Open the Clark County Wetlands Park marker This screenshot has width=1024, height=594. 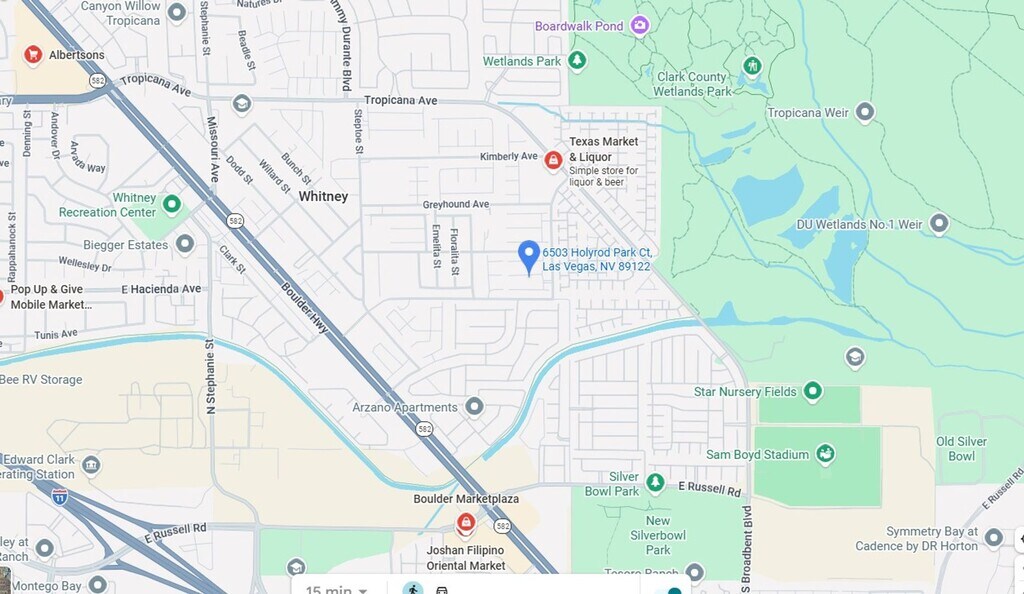752,66
